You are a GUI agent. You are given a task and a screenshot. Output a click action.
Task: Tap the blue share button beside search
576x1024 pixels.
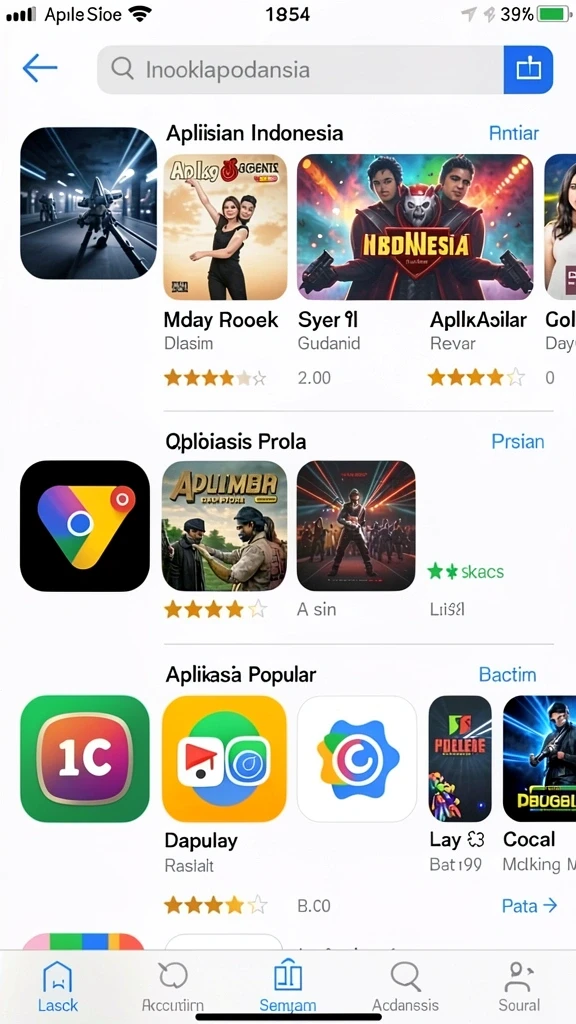click(x=528, y=70)
